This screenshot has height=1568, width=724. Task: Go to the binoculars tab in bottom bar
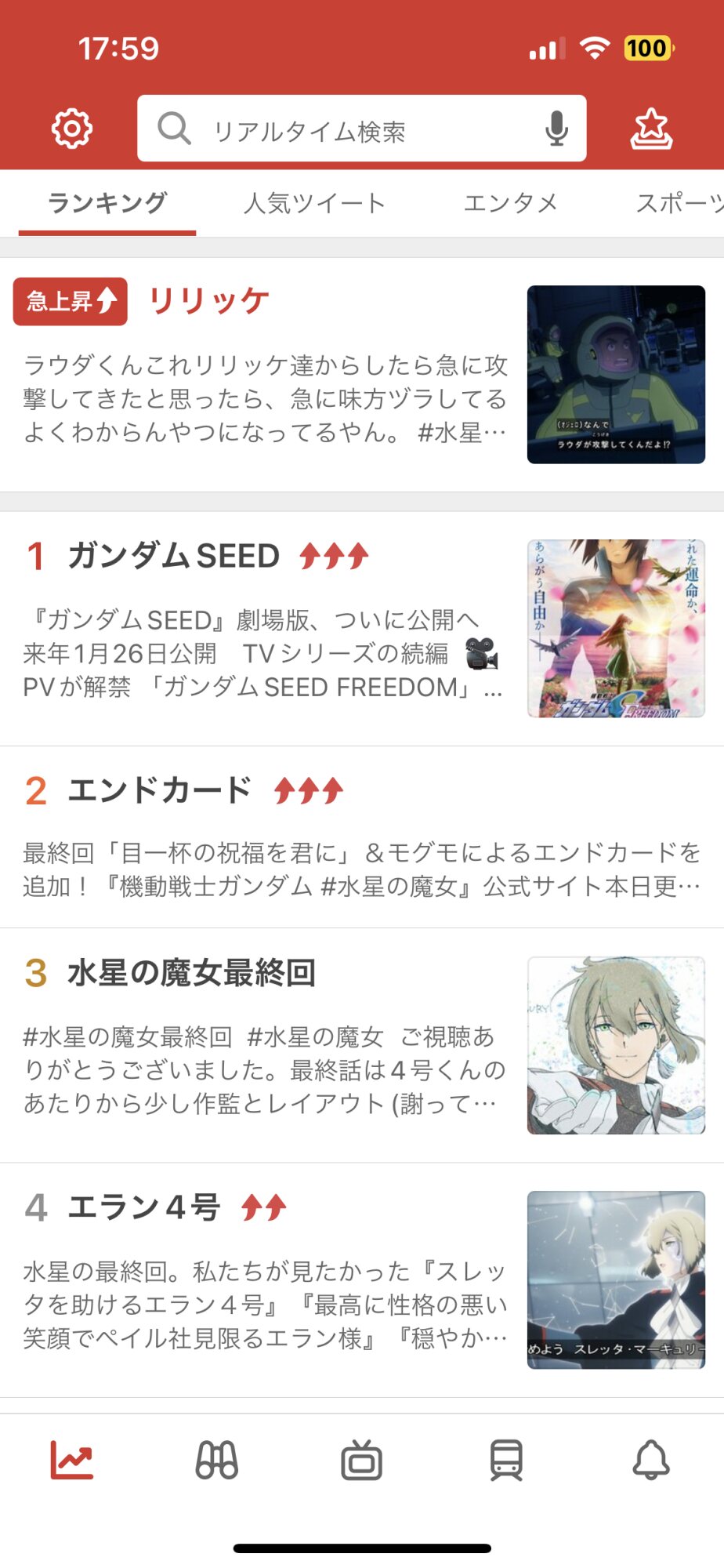[x=217, y=1461]
